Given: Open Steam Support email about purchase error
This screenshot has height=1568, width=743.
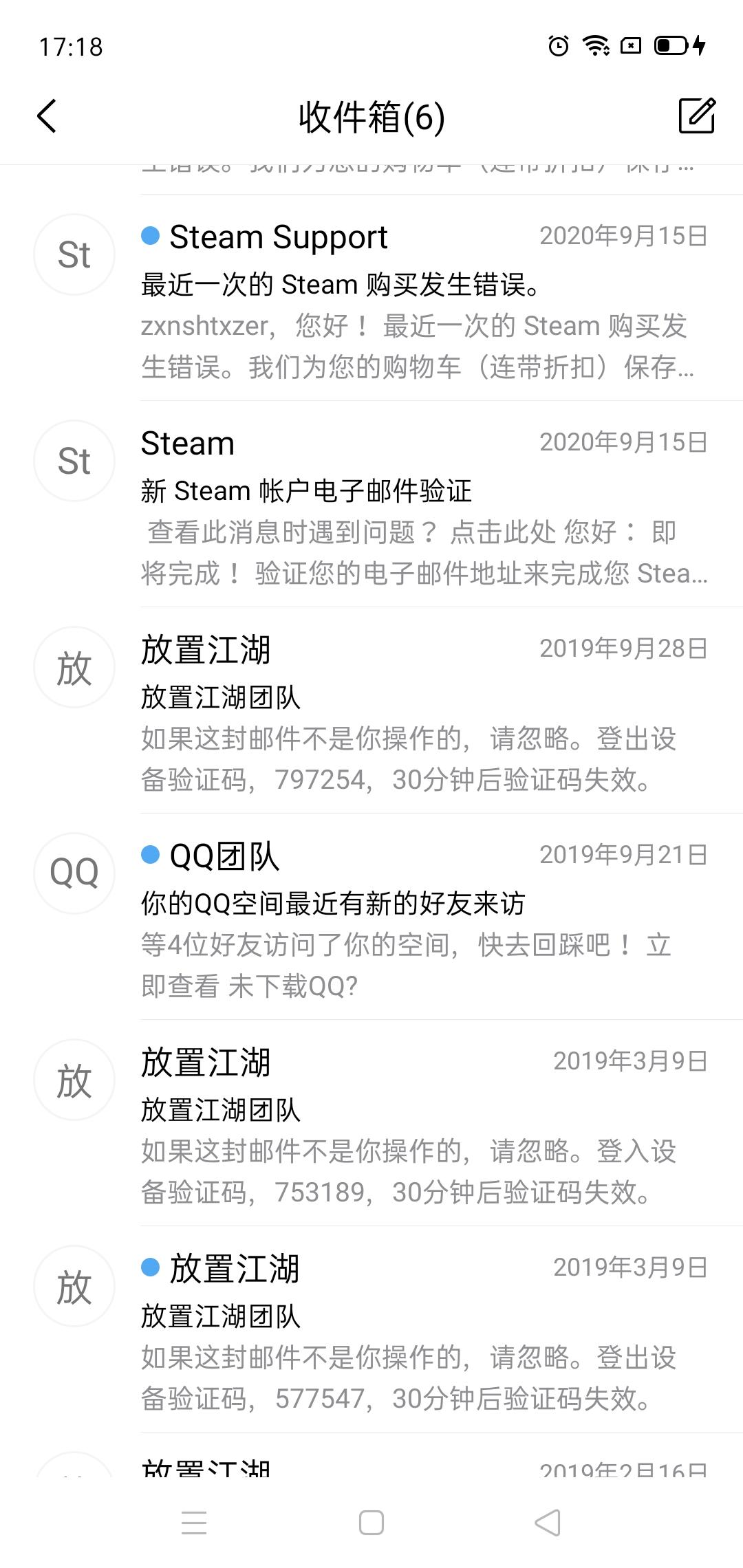Looking at the screenshot, I should (371, 298).
